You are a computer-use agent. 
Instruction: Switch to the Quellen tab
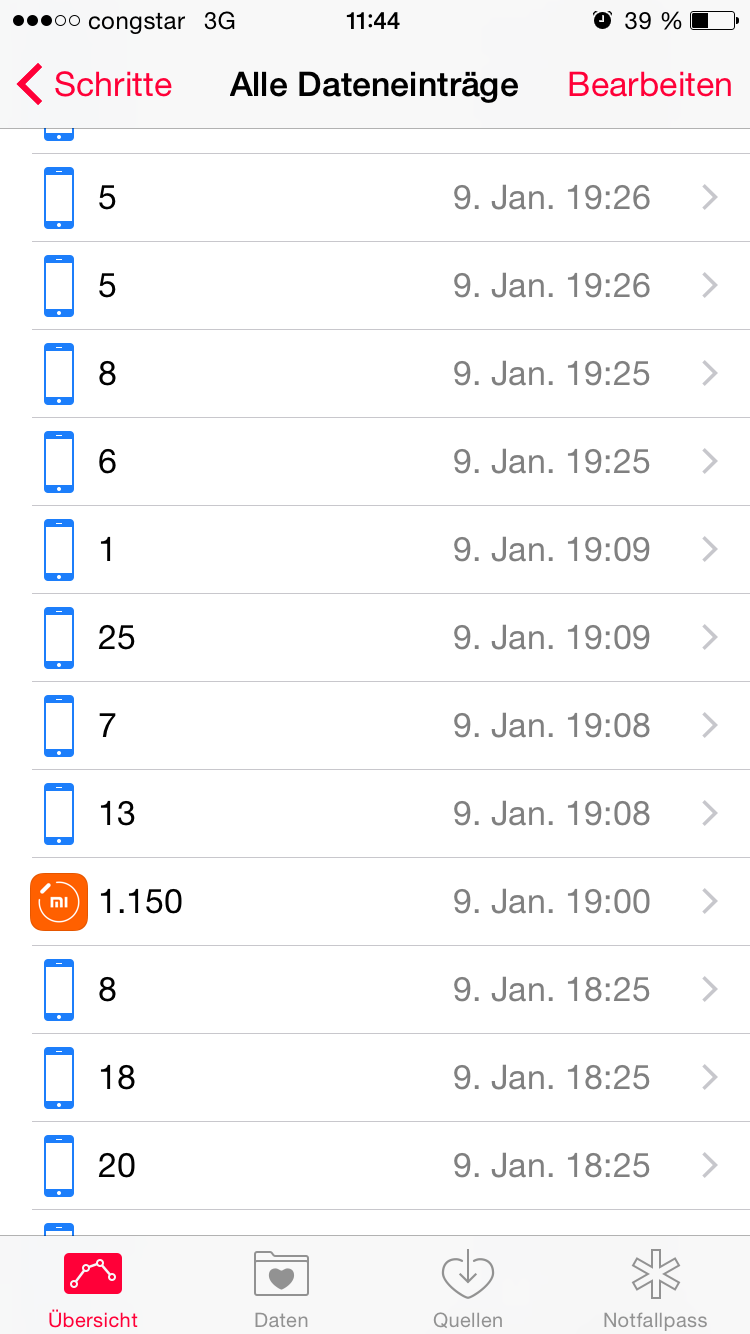pyautogui.click(x=468, y=1286)
